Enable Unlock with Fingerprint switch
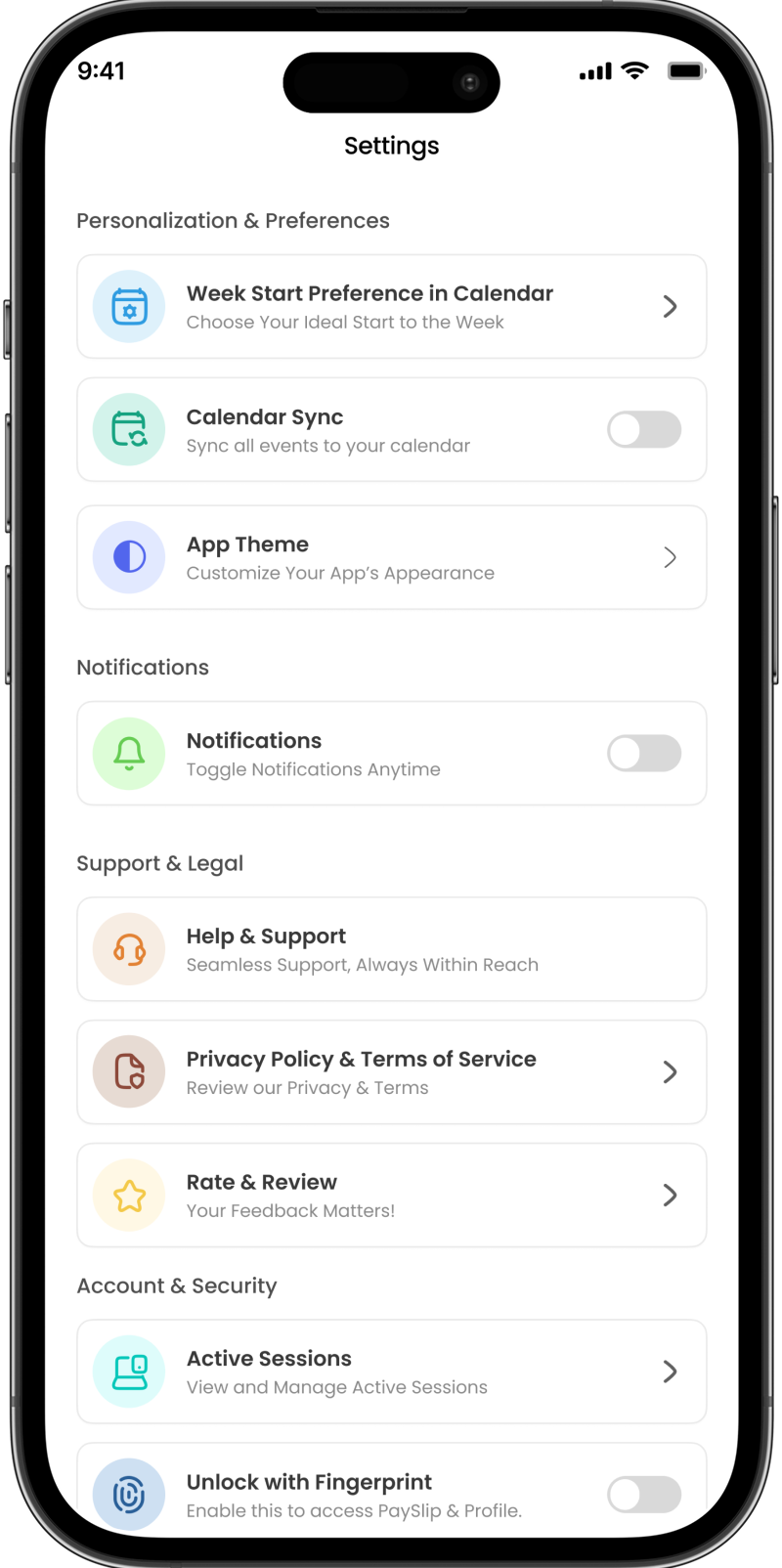 (644, 1494)
